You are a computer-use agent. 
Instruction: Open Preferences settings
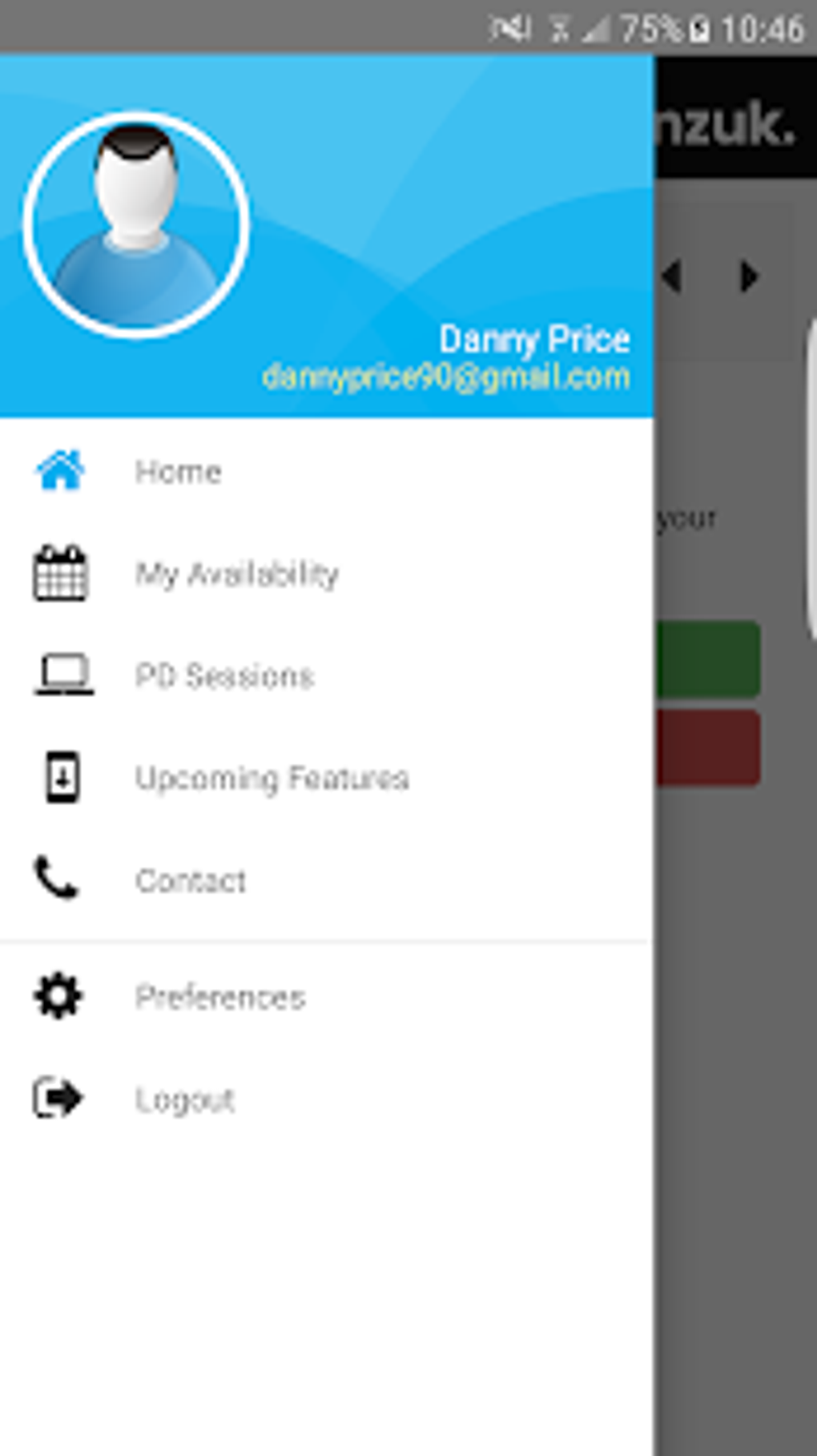tap(219, 998)
